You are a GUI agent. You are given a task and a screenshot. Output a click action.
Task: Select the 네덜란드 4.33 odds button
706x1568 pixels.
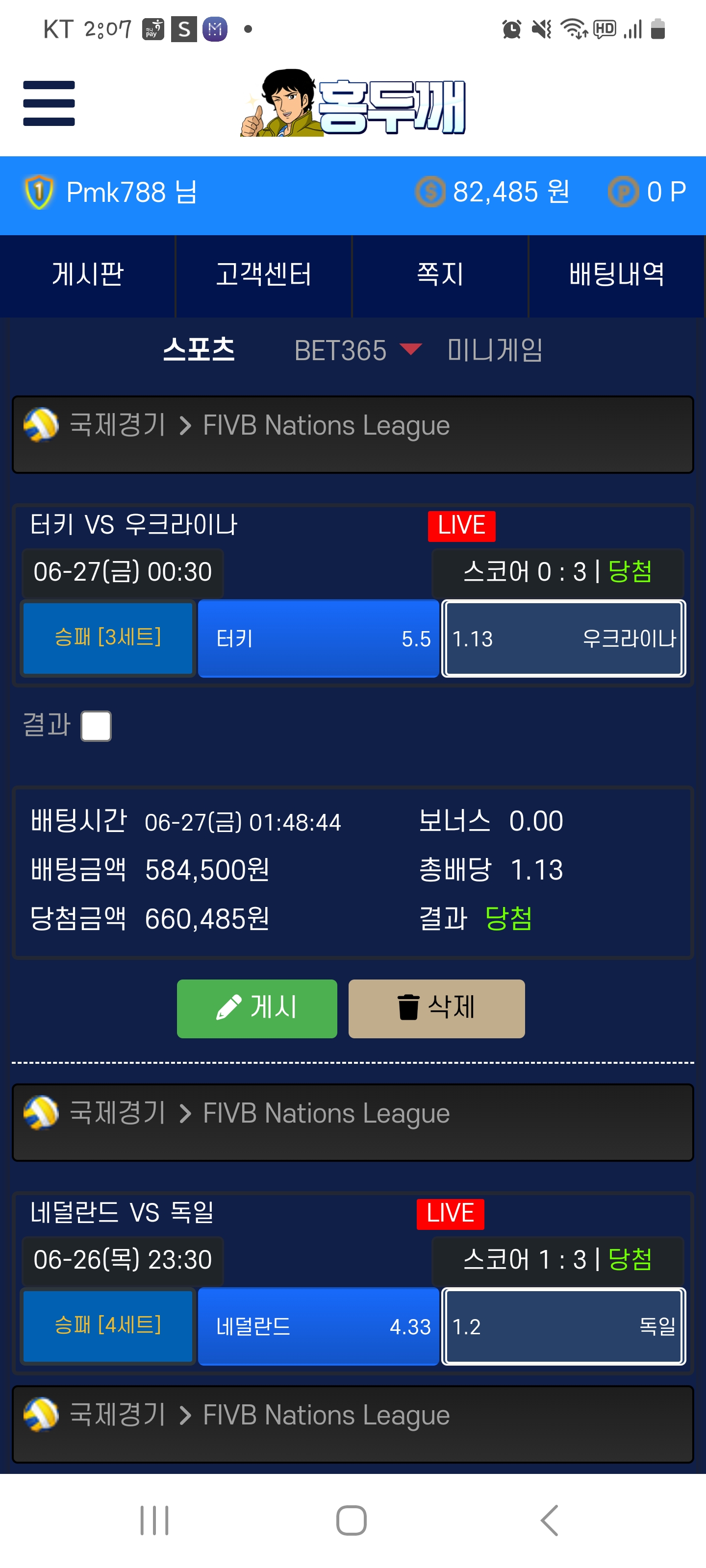pyautogui.click(x=319, y=1326)
